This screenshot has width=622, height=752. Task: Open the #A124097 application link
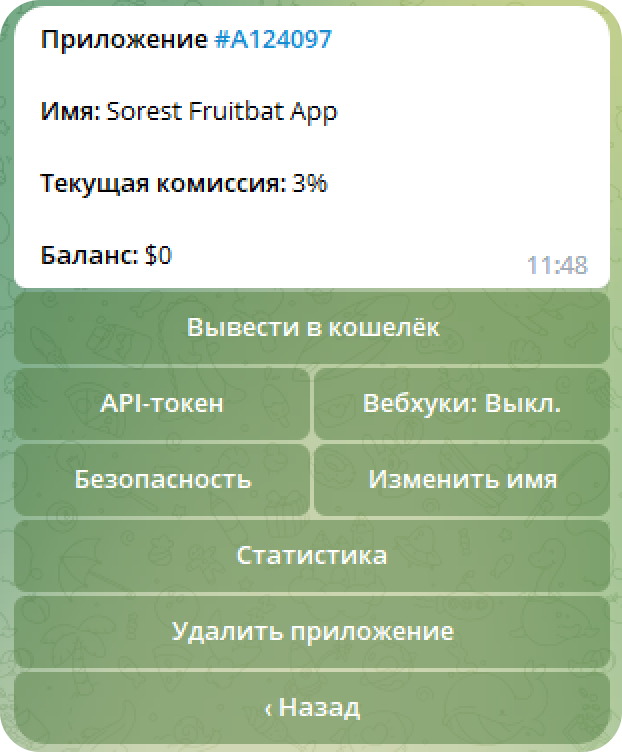coord(273,40)
